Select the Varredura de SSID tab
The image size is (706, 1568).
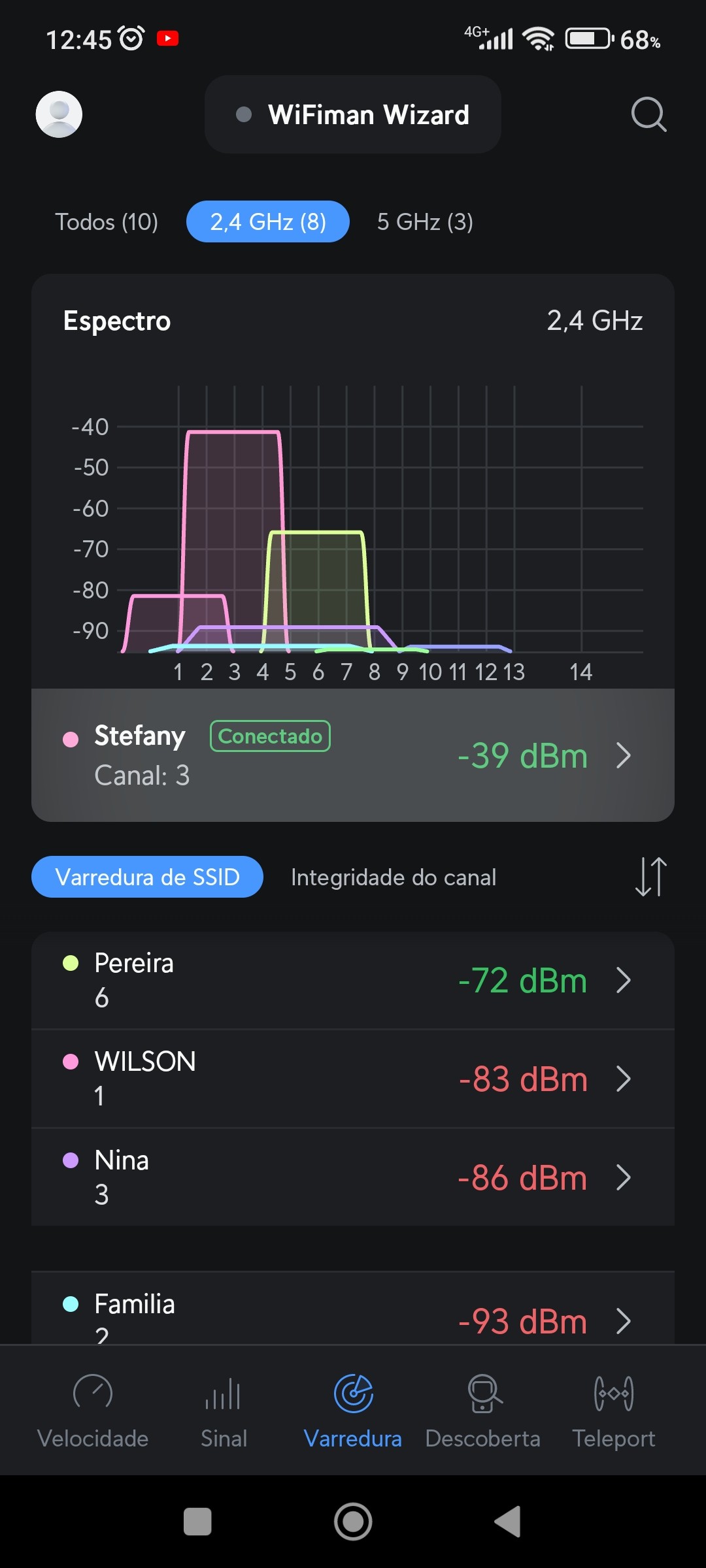click(x=148, y=877)
